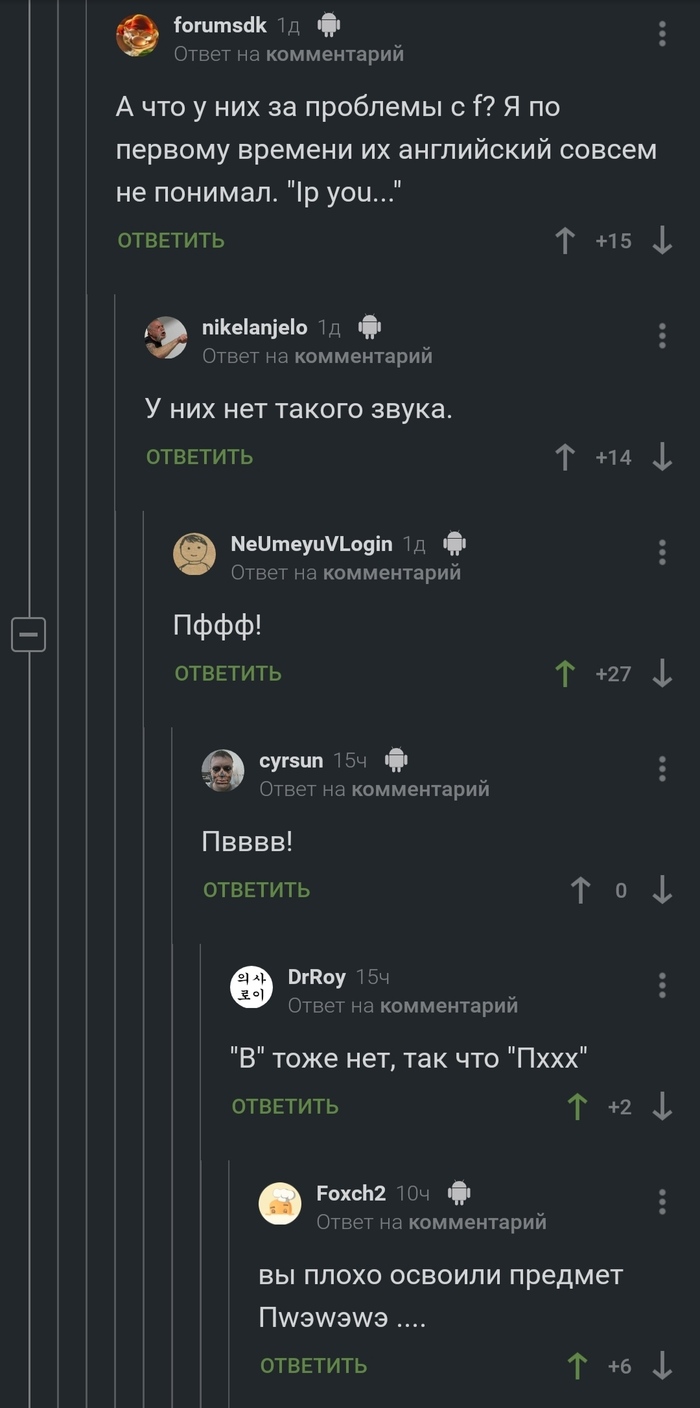The image size is (700, 1408).
Task: Upvote Foxch2's comment
Action: (577, 1366)
